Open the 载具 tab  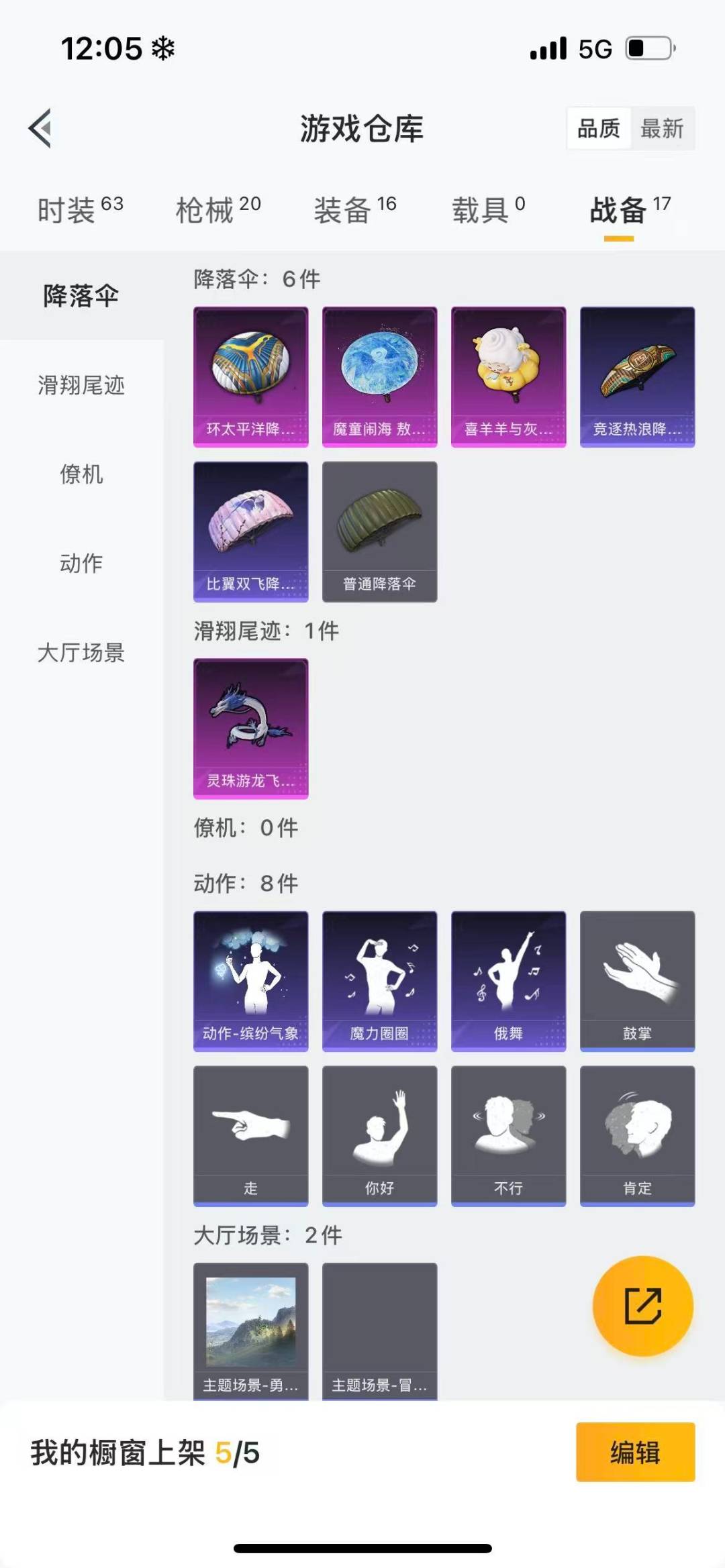pos(488,211)
